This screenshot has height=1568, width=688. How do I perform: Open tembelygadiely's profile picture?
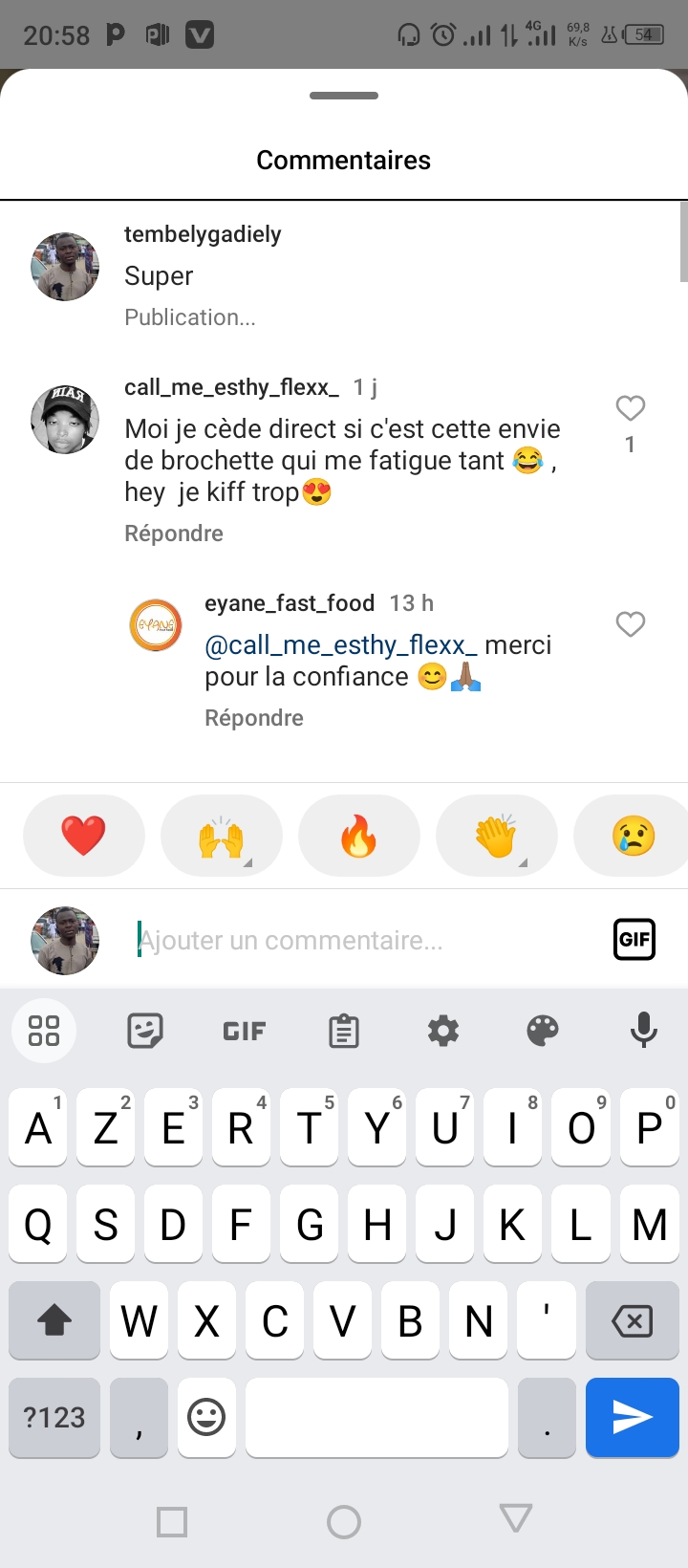pyautogui.click(x=65, y=267)
